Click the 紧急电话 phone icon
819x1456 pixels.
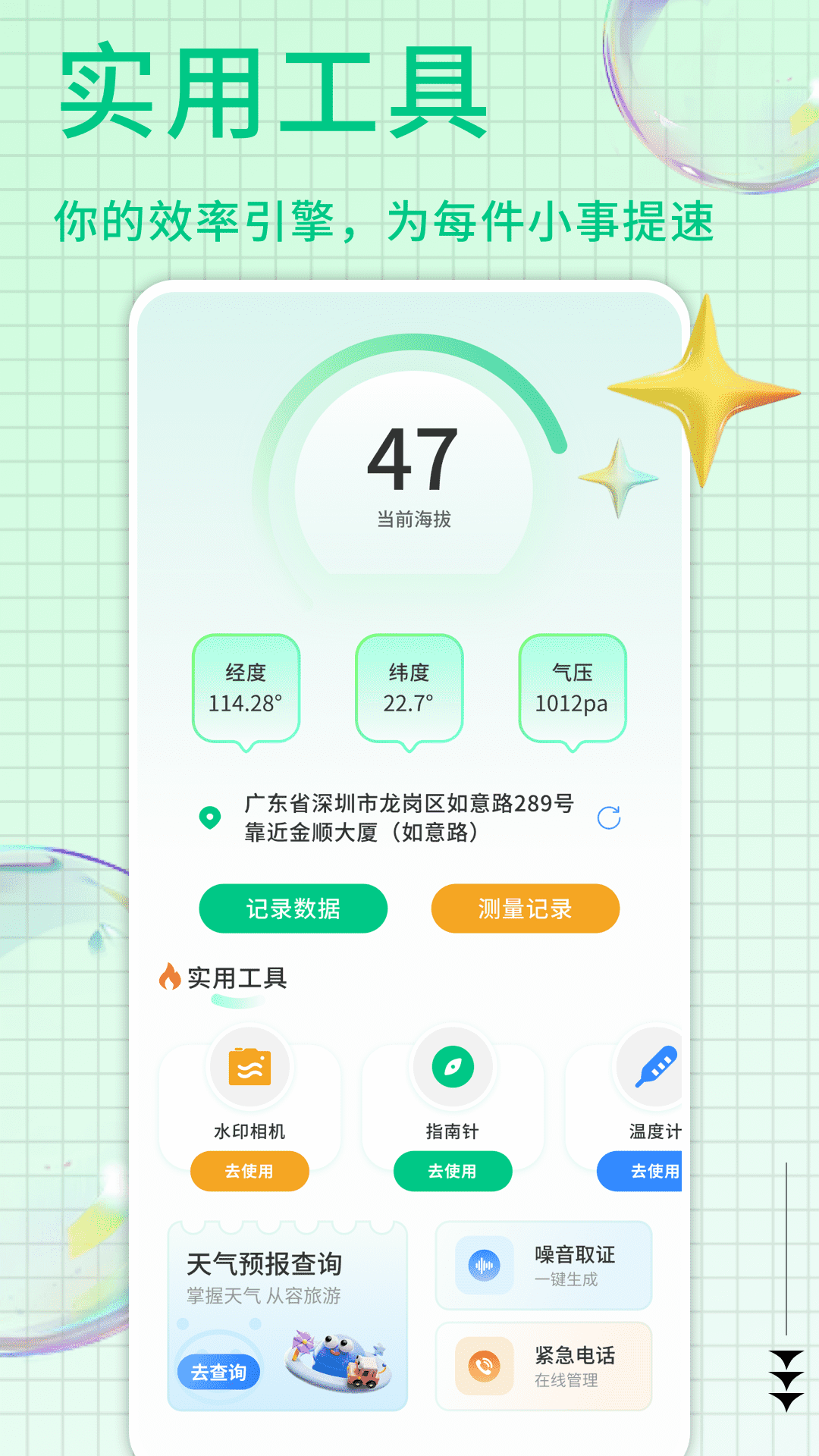pyautogui.click(x=483, y=1365)
